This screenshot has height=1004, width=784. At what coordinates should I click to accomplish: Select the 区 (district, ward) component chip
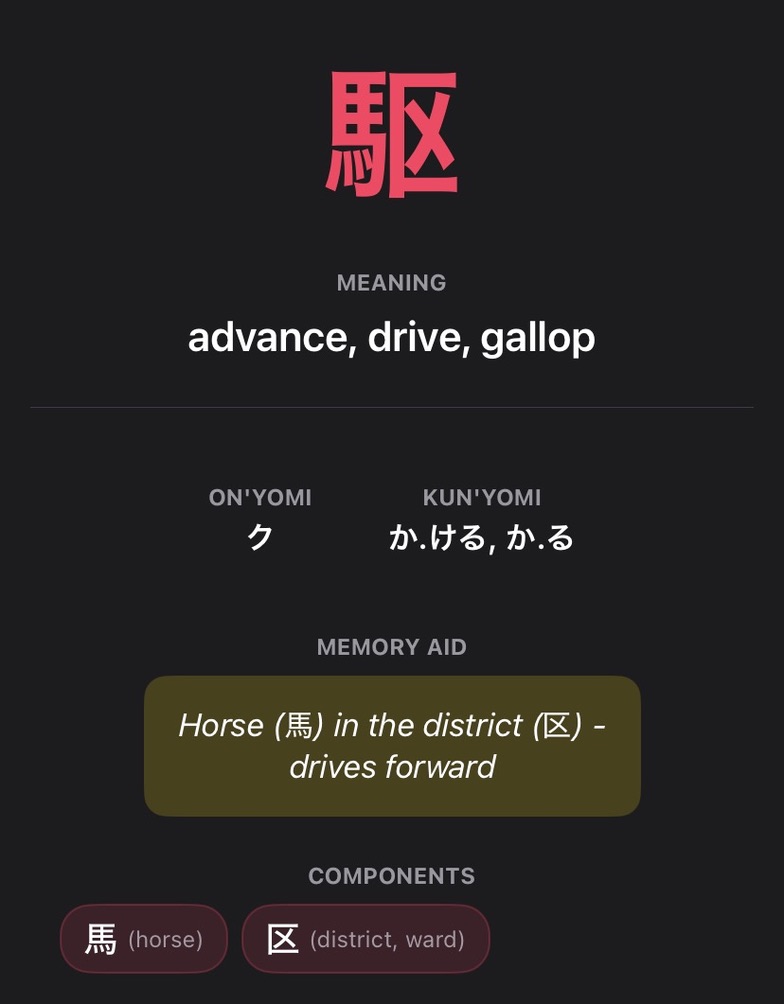pos(366,938)
